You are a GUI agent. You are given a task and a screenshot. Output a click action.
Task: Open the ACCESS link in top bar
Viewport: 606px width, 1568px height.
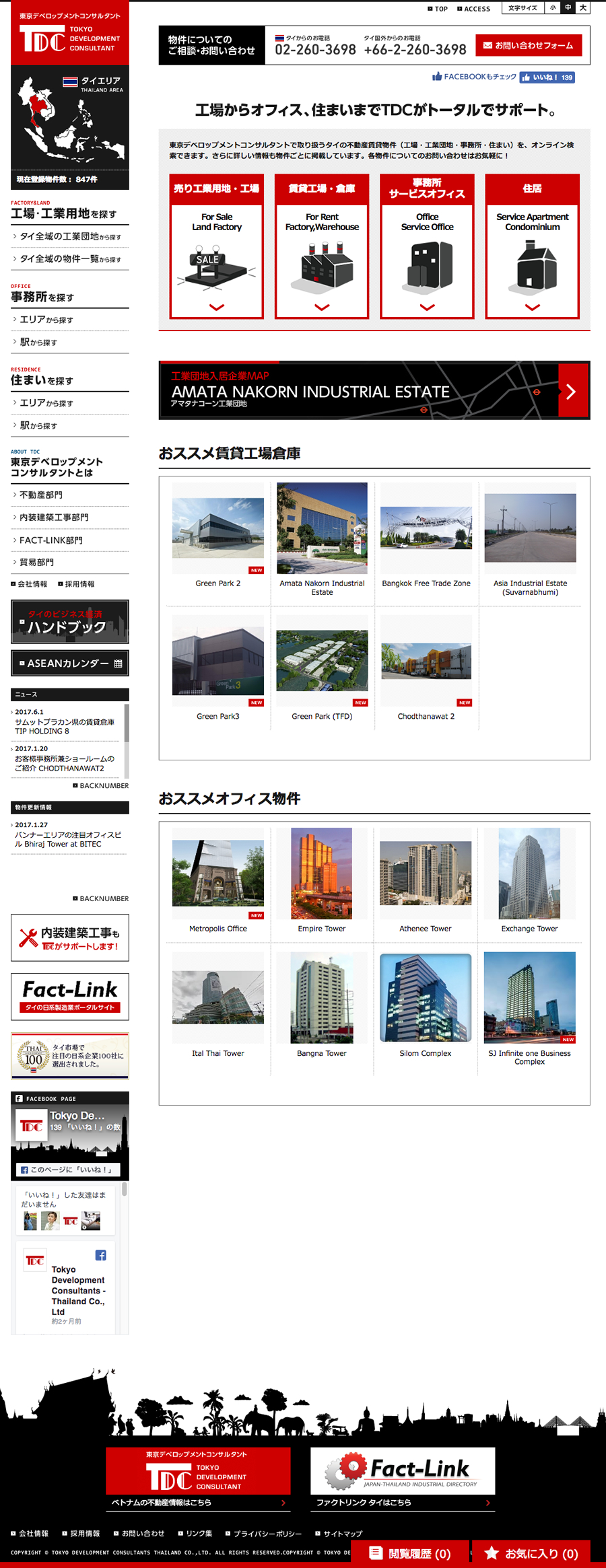(x=474, y=9)
